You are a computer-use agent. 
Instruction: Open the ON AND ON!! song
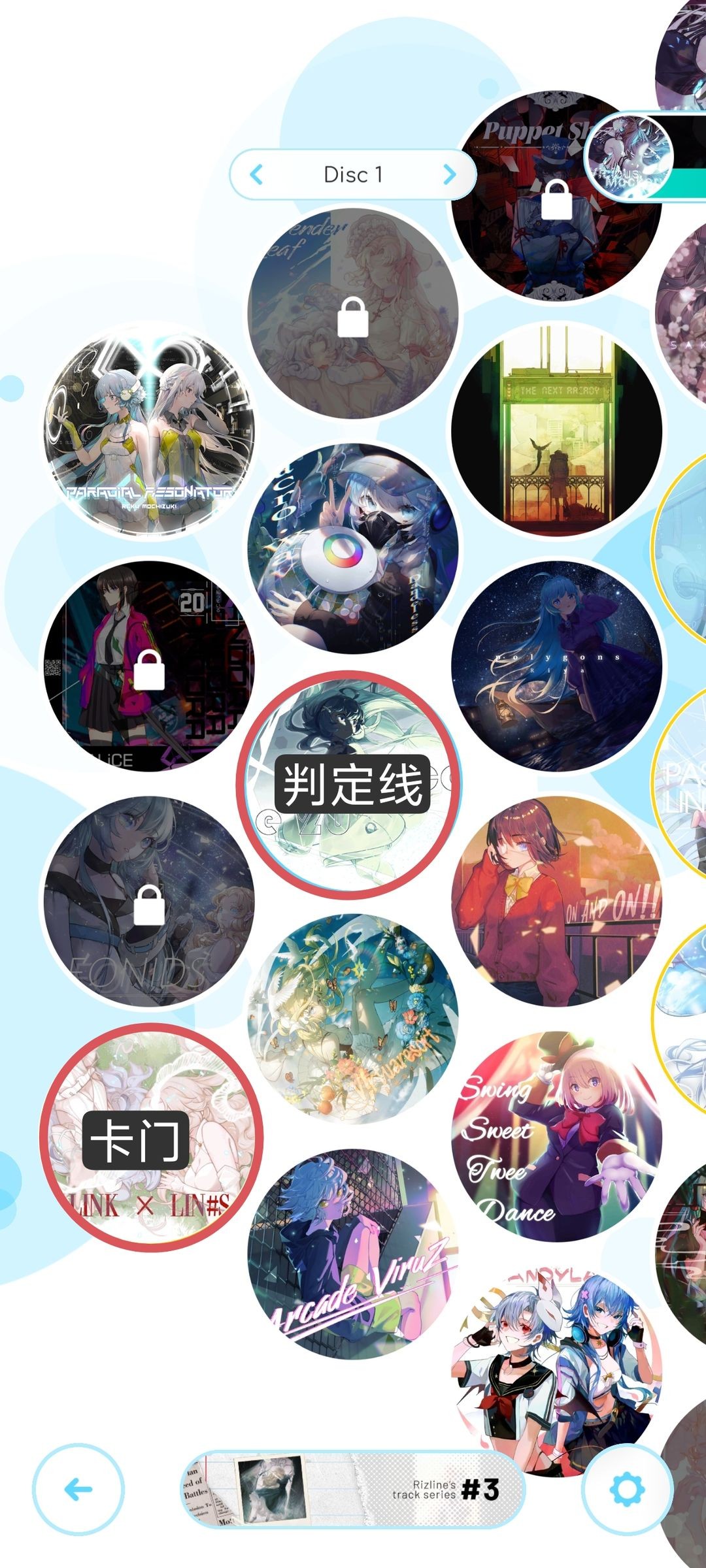556,902
